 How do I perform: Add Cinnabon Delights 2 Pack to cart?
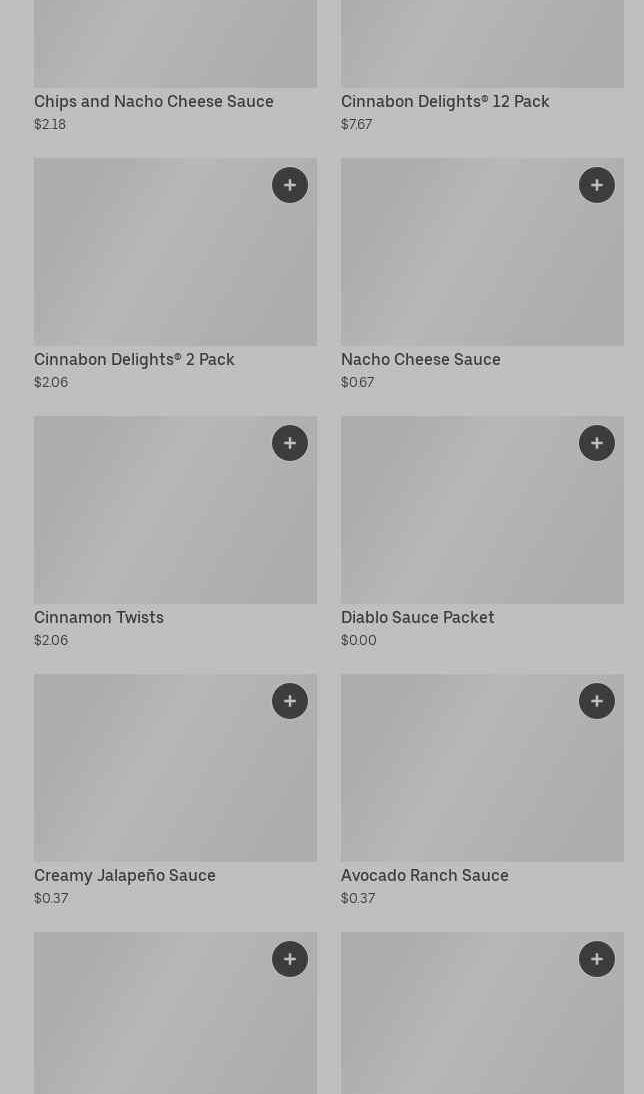click(290, 185)
